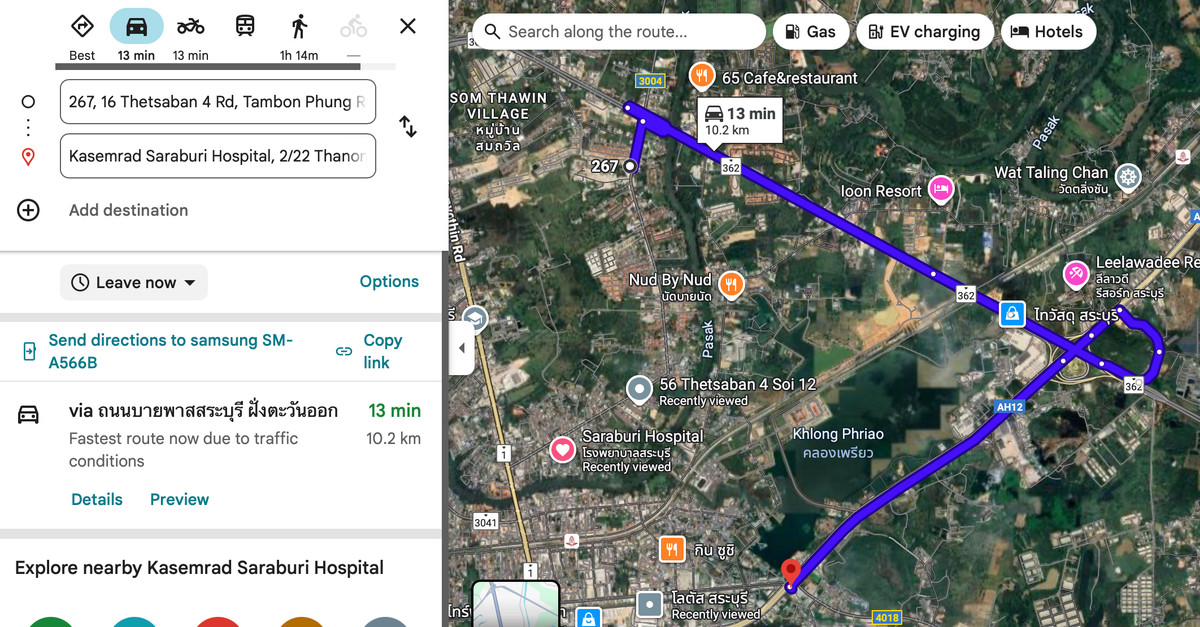Edit the Kasemrad Saraburi Hospital destination field
Viewport: 1200px width, 627px height.
[218, 156]
